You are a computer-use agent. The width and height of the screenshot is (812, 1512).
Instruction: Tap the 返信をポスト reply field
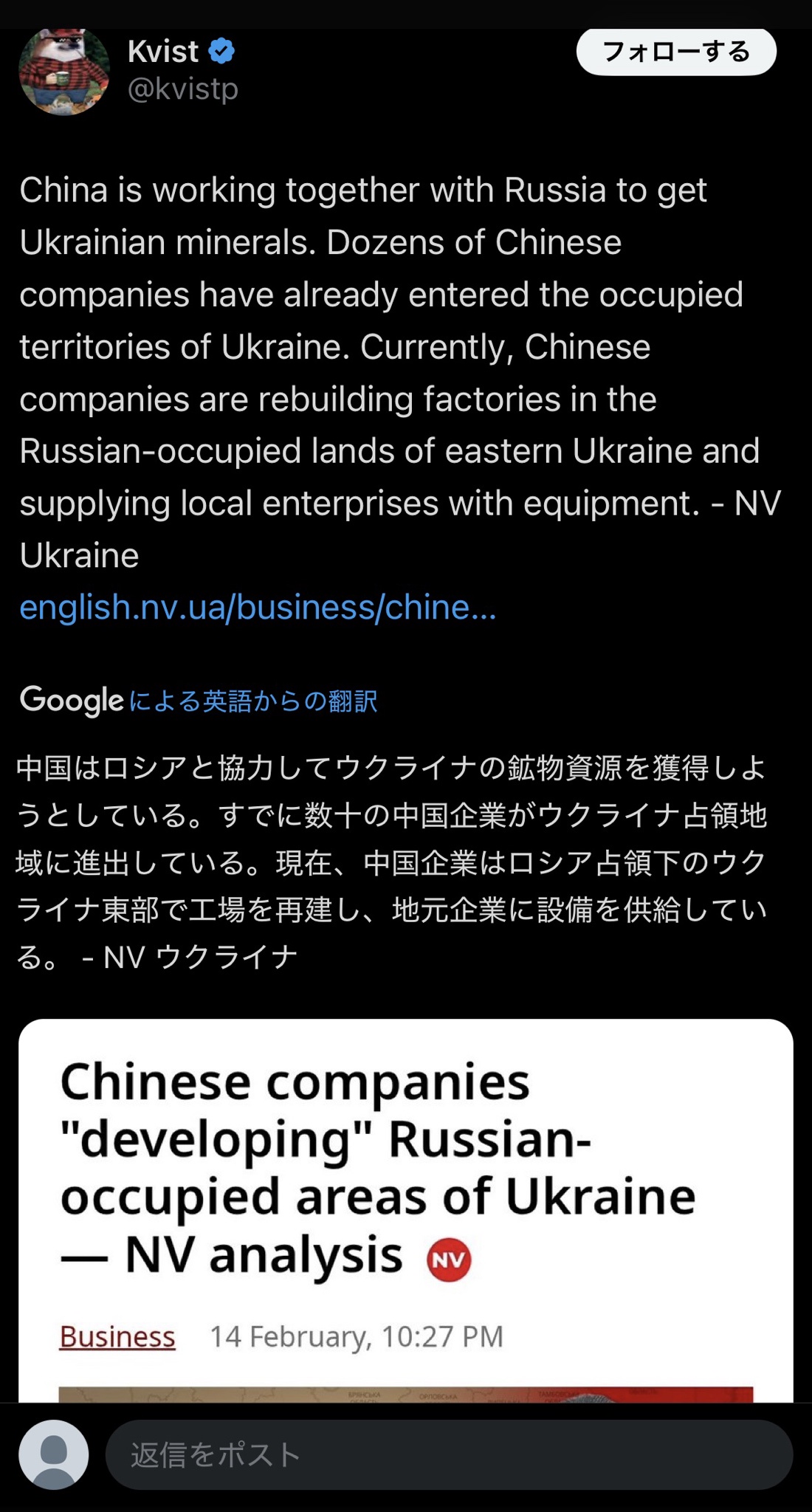click(x=448, y=1454)
